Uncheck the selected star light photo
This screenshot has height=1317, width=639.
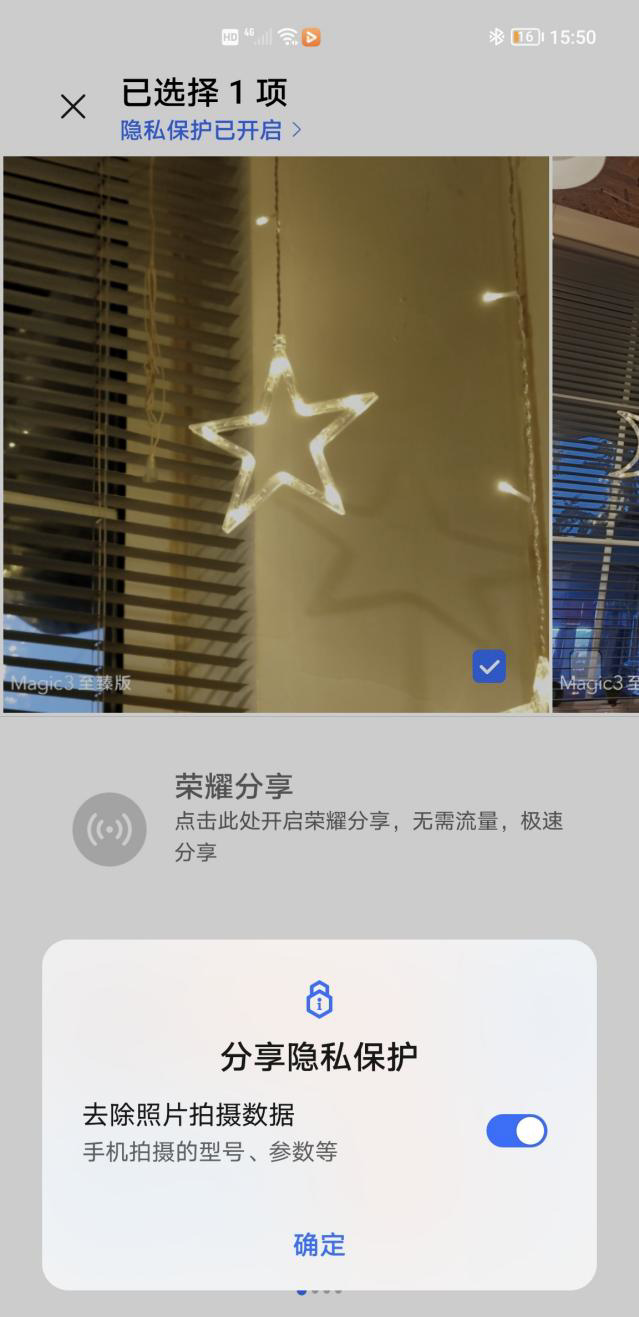(489, 666)
